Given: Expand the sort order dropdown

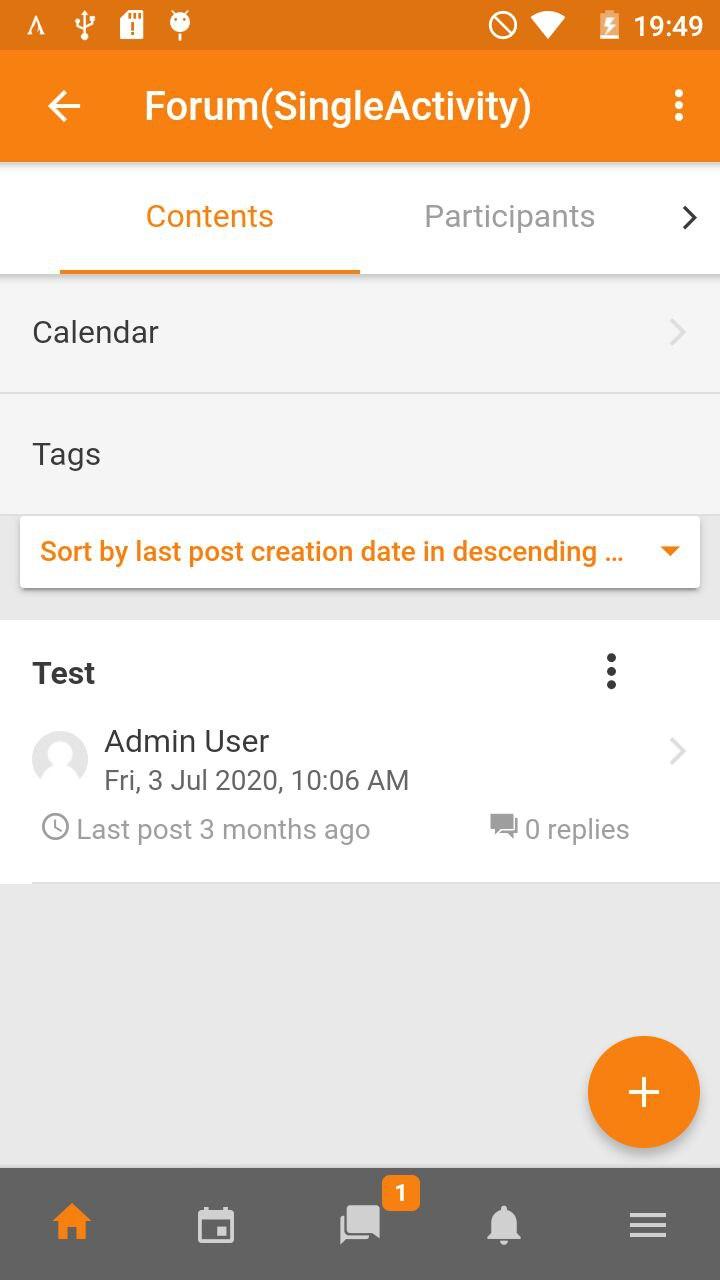Looking at the screenshot, I should point(360,552).
